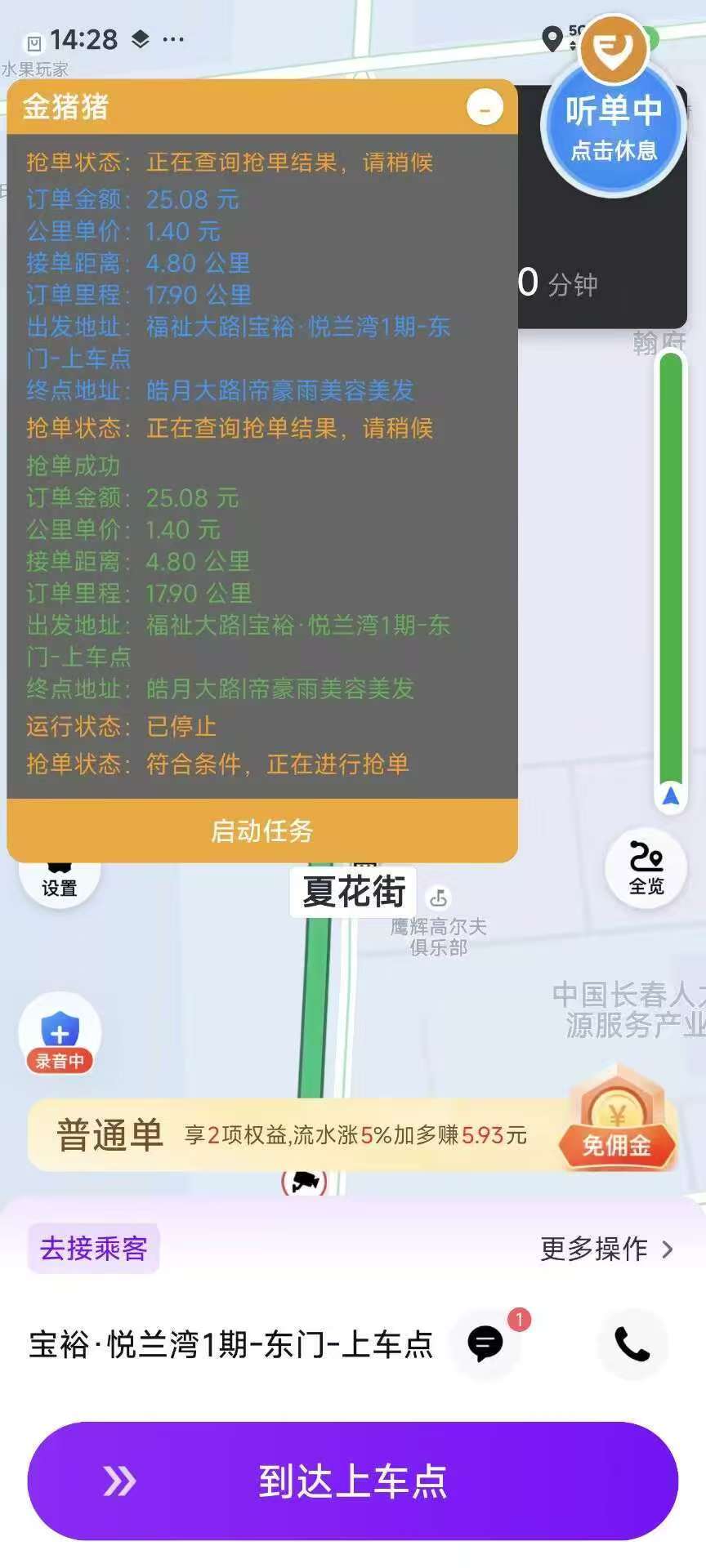This screenshot has height=1568, width=706.
Task: Message the passenger via chat icon
Action: 485,1343
